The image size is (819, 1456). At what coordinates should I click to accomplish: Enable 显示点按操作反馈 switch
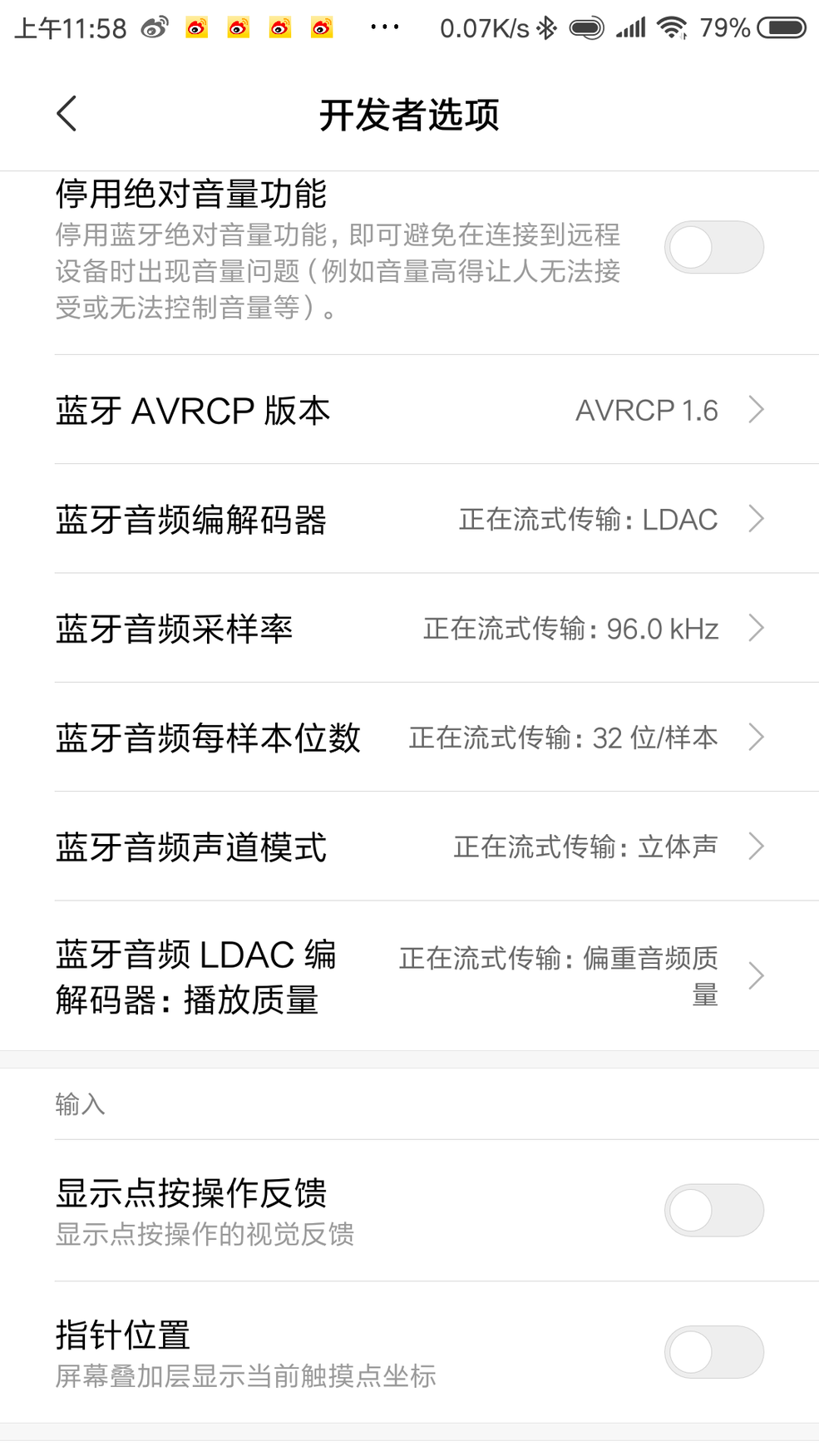713,1210
